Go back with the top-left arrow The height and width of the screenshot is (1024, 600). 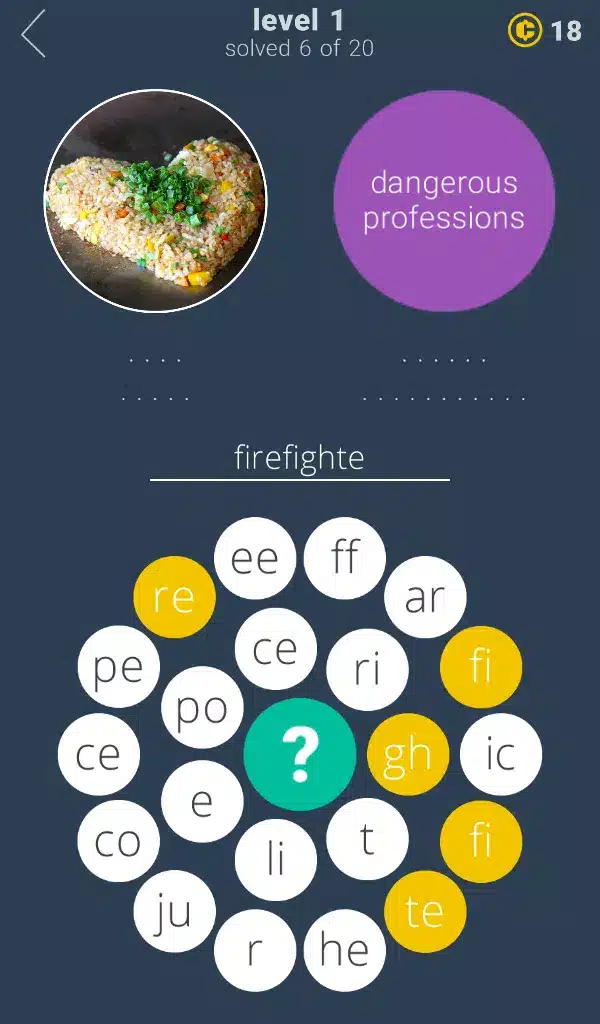click(x=34, y=34)
